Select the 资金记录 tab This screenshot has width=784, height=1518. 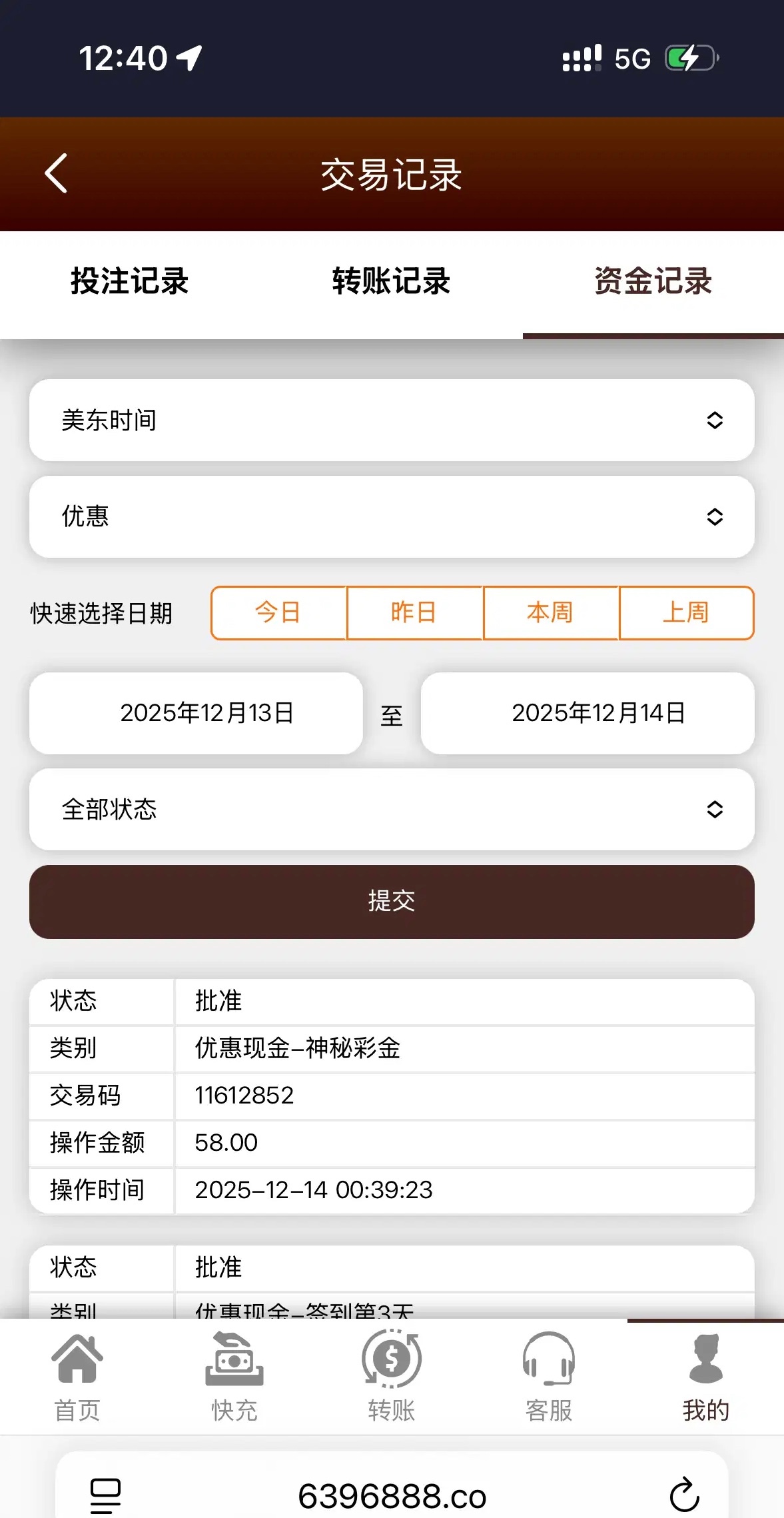653,281
